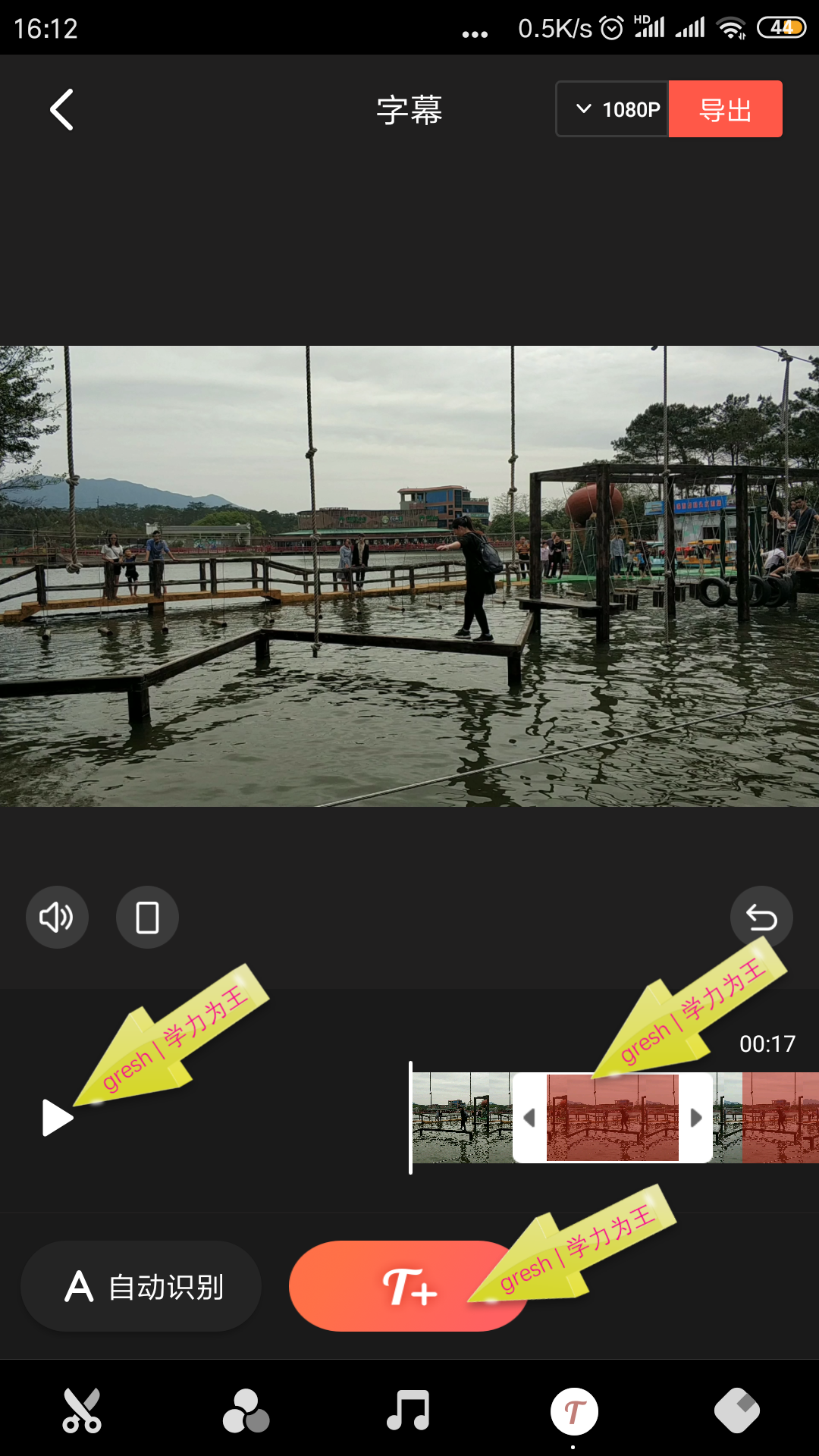819x1456 pixels.
Task: Select the subtitle text tab
Action: coord(574,1412)
